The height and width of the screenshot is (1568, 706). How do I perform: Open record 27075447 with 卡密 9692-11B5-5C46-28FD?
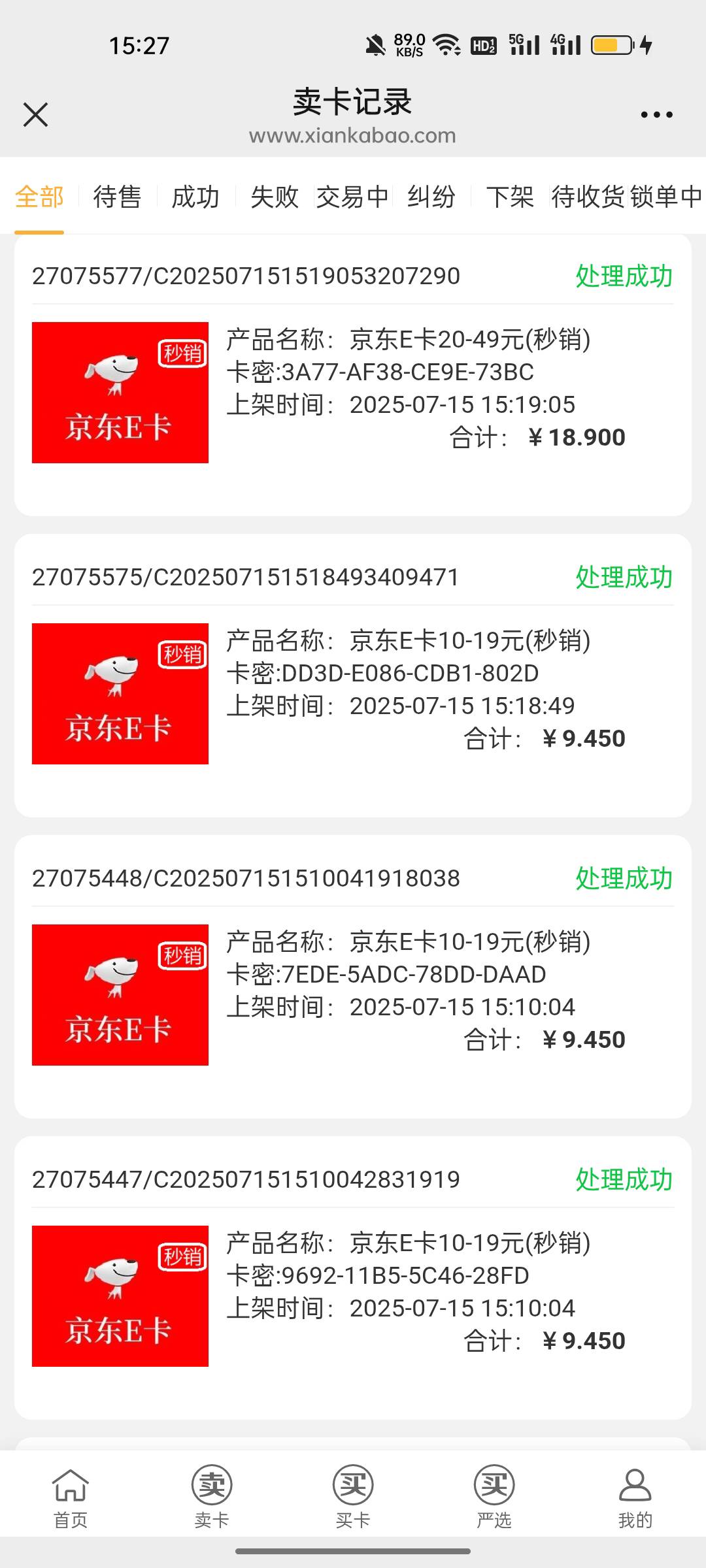(x=353, y=1278)
